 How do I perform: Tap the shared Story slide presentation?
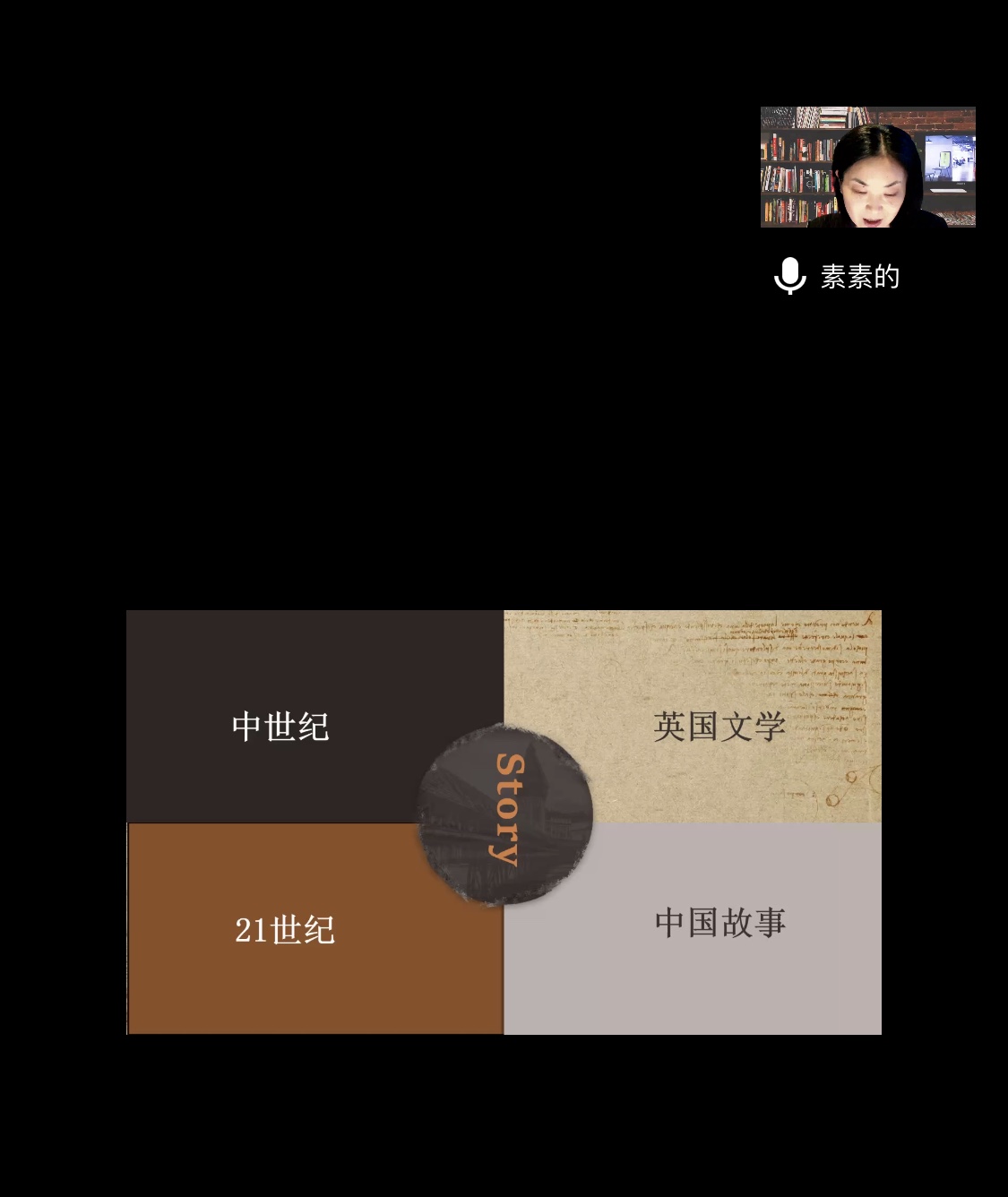point(504,822)
